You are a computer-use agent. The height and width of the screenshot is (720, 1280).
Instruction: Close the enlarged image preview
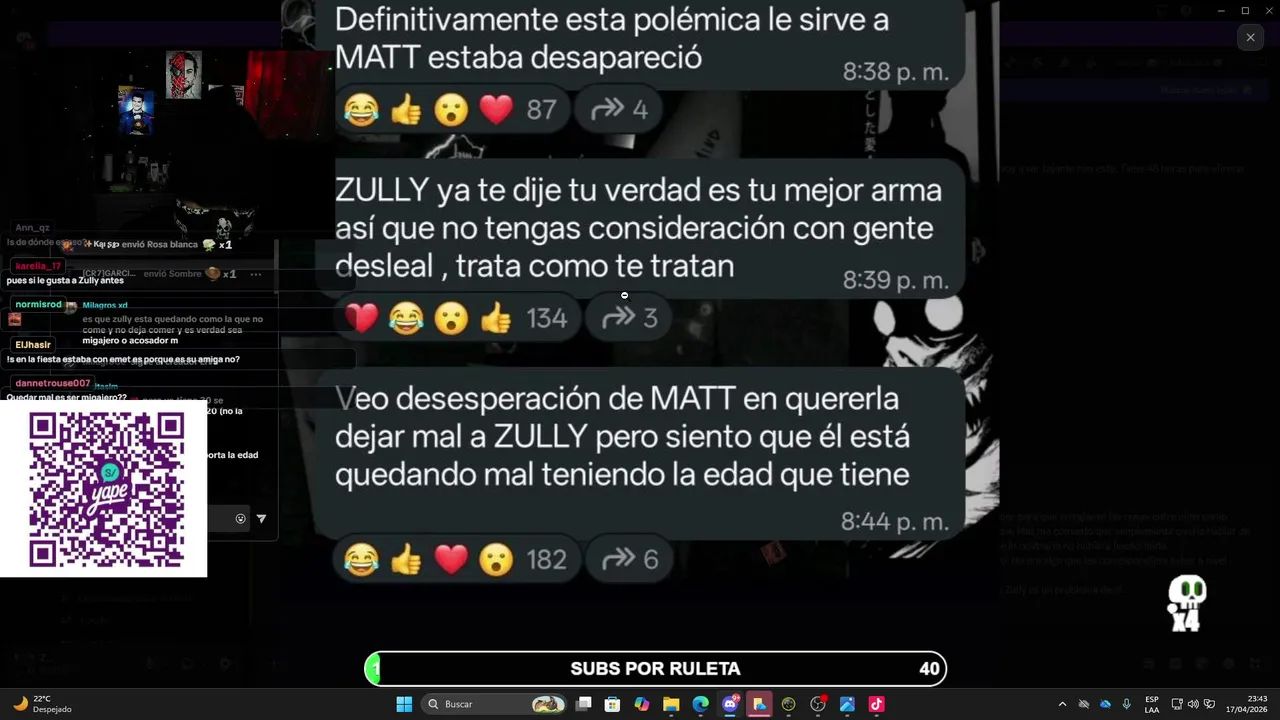[1250, 37]
